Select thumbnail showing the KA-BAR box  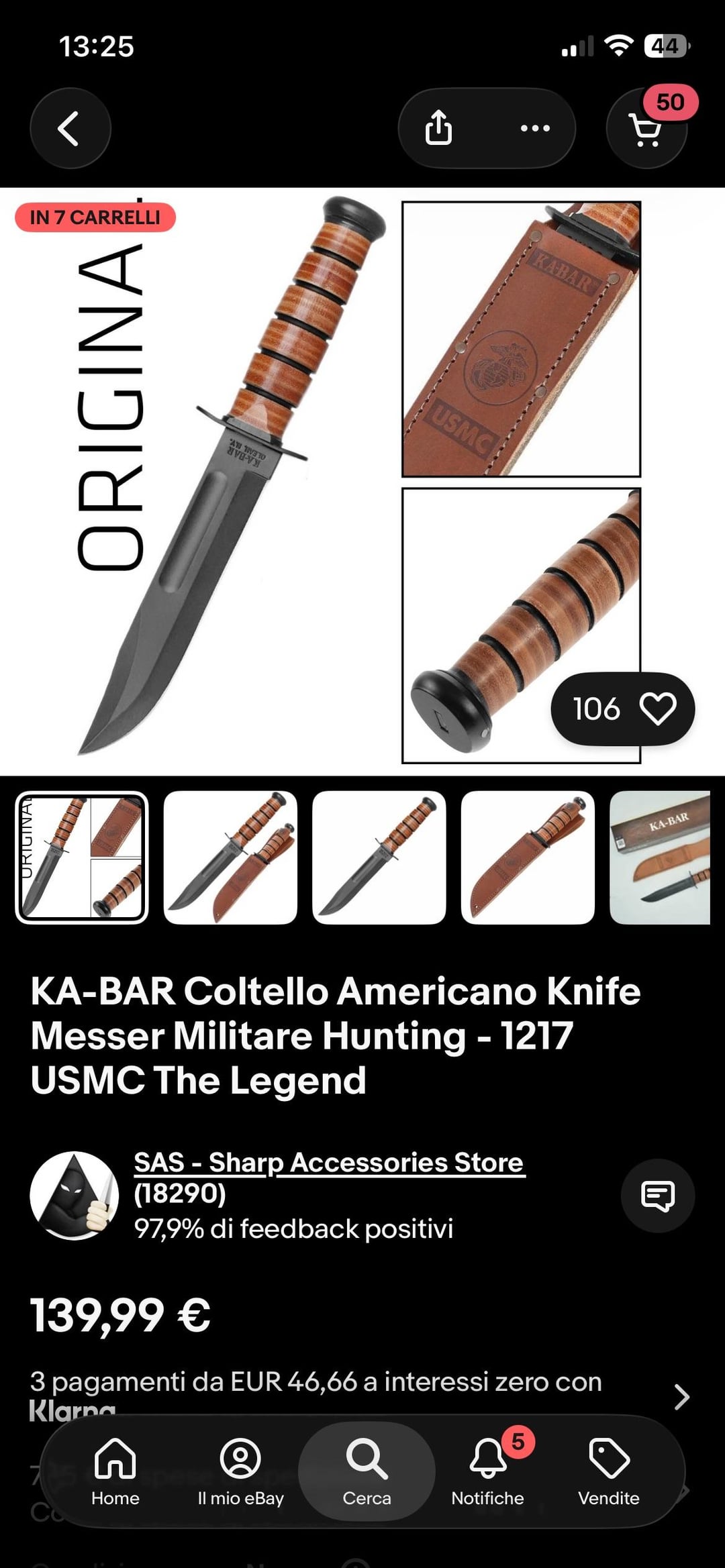661,857
